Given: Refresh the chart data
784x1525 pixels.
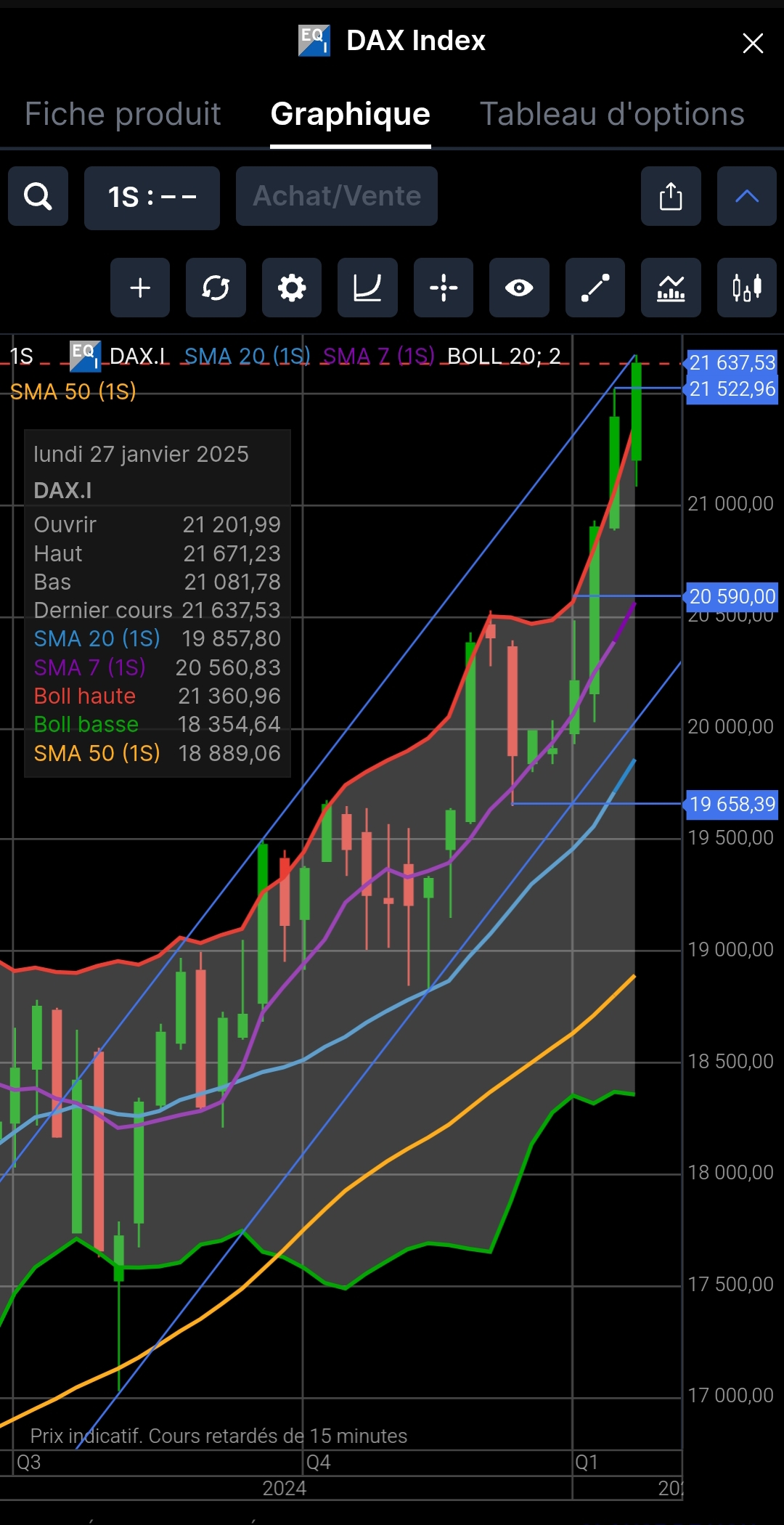Looking at the screenshot, I should [x=216, y=288].
